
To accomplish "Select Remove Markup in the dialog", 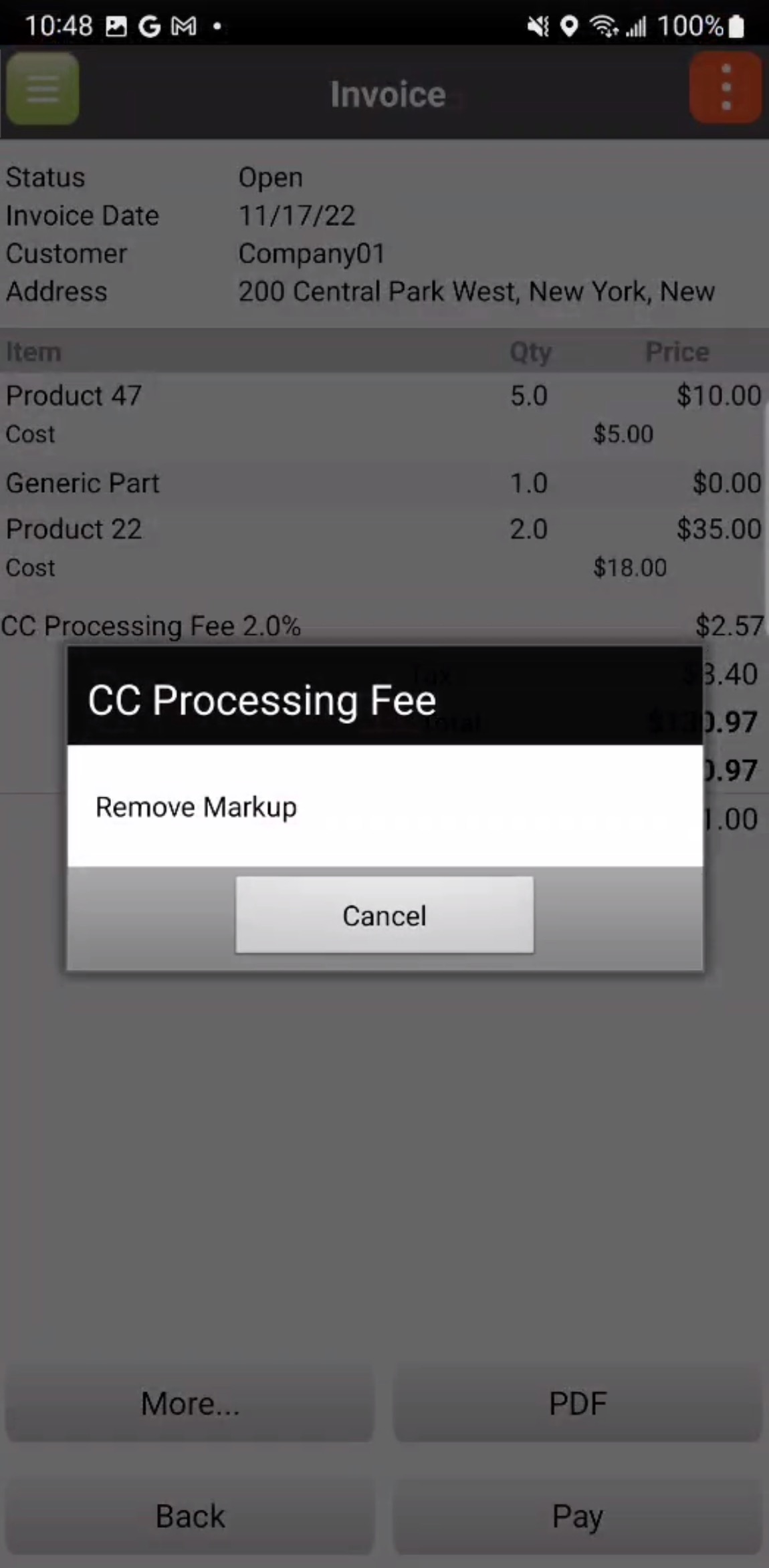I will click(x=196, y=807).
